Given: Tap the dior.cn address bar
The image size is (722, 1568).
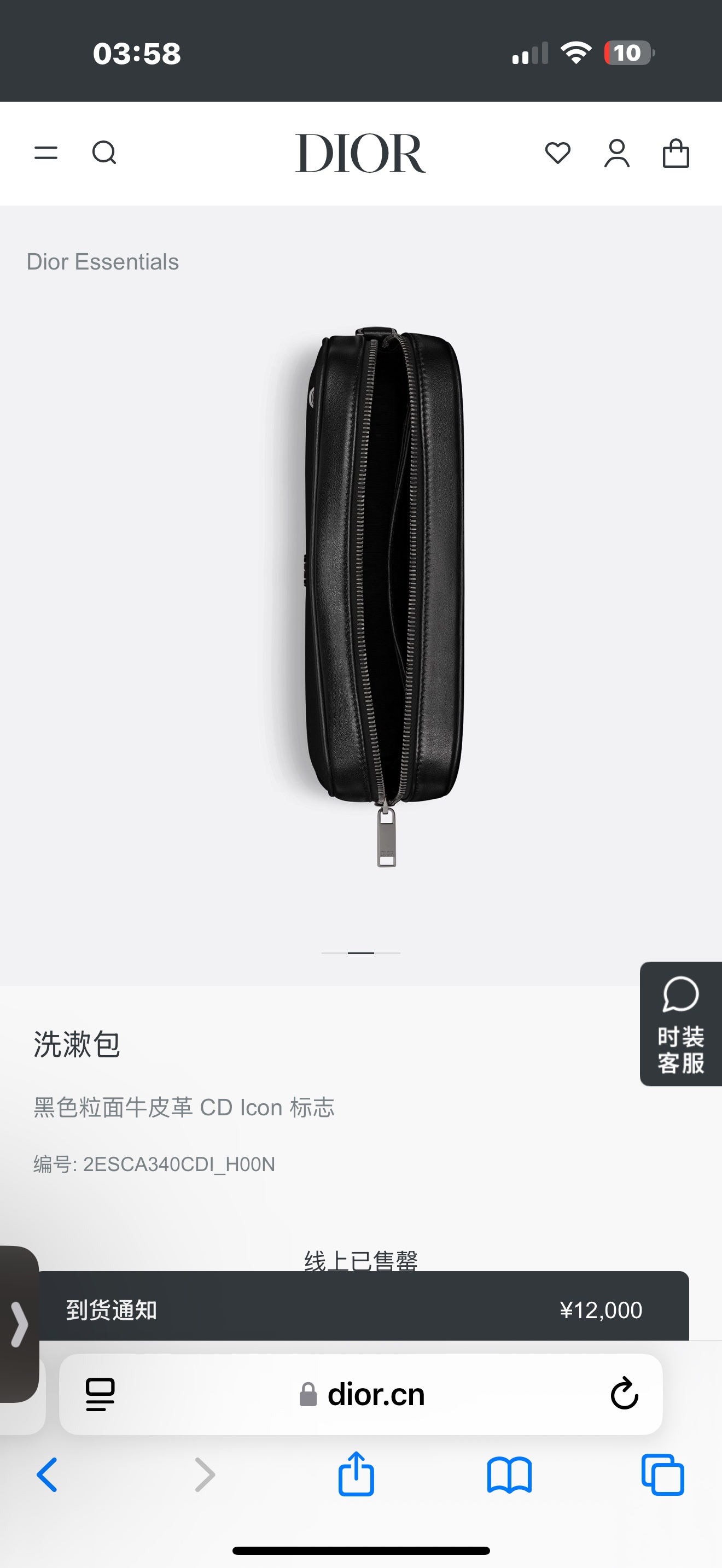Looking at the screenshot, I should click(376, 1394).
